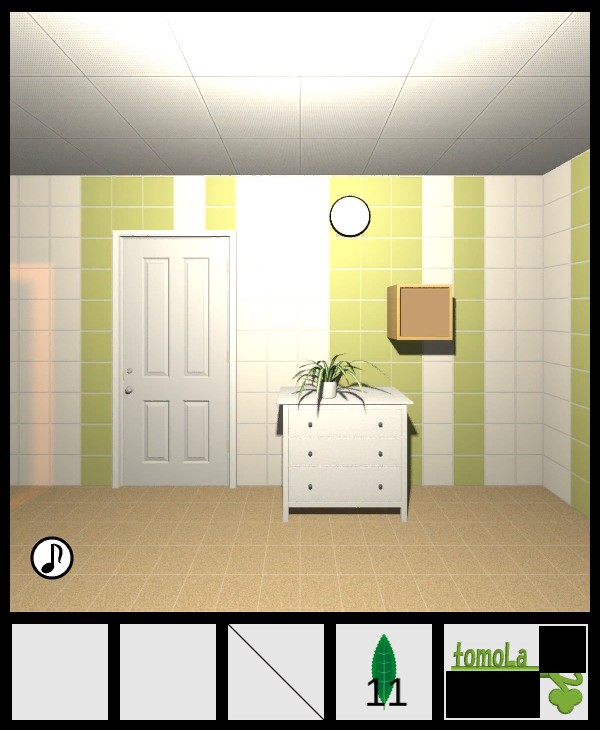Toggle the music note sound button

coord(52,558)
